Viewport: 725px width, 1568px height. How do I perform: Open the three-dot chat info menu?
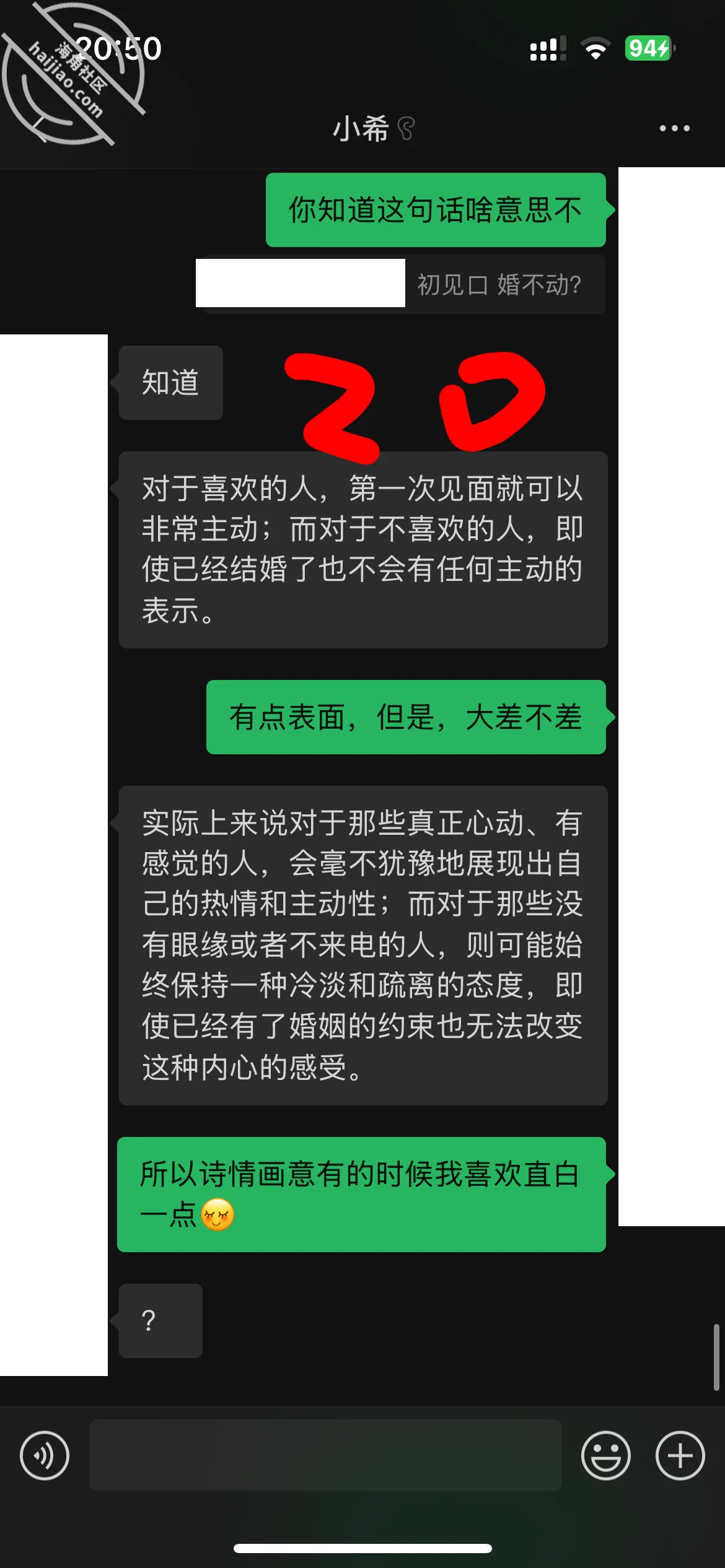pyautogui.click(x=674, y=128)
